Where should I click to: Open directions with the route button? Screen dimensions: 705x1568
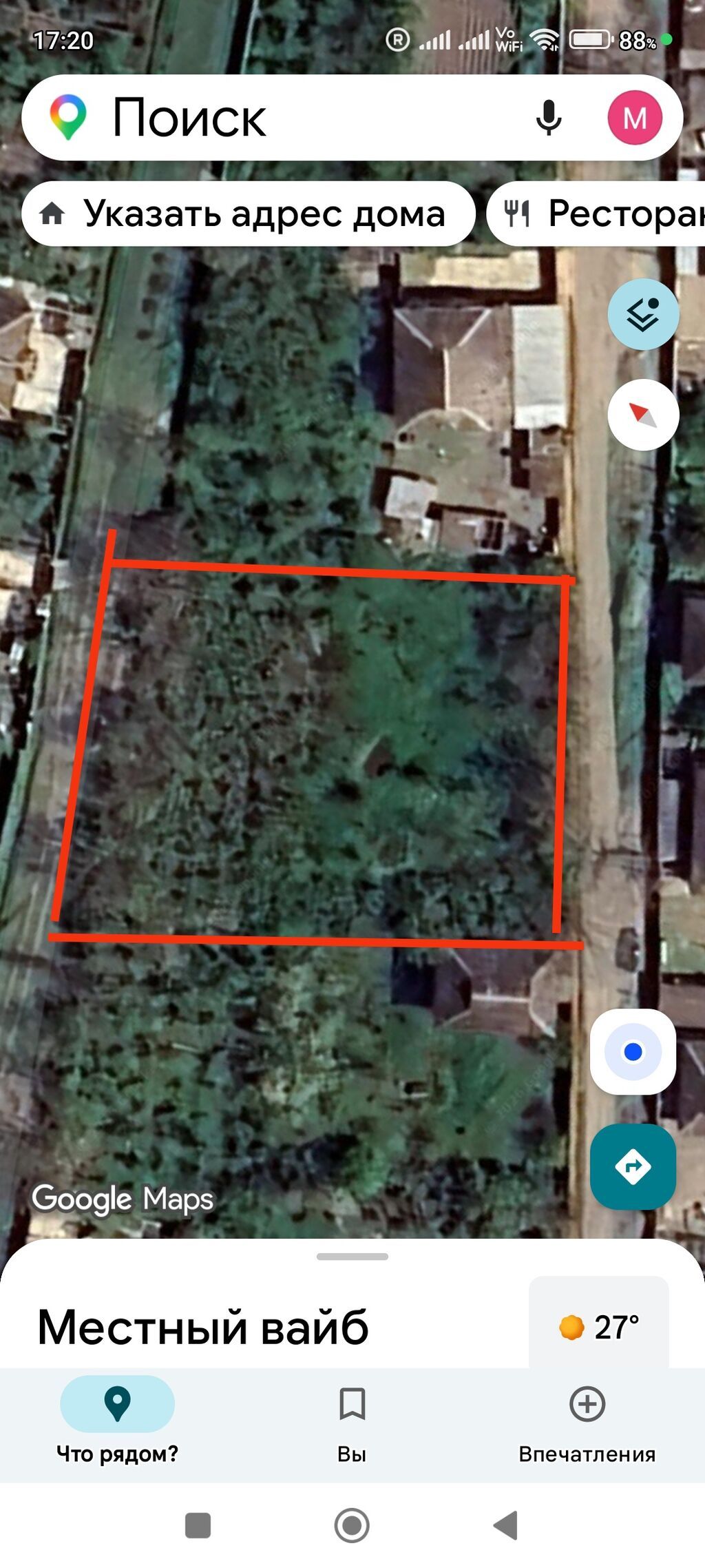[x=633, y=1166]
